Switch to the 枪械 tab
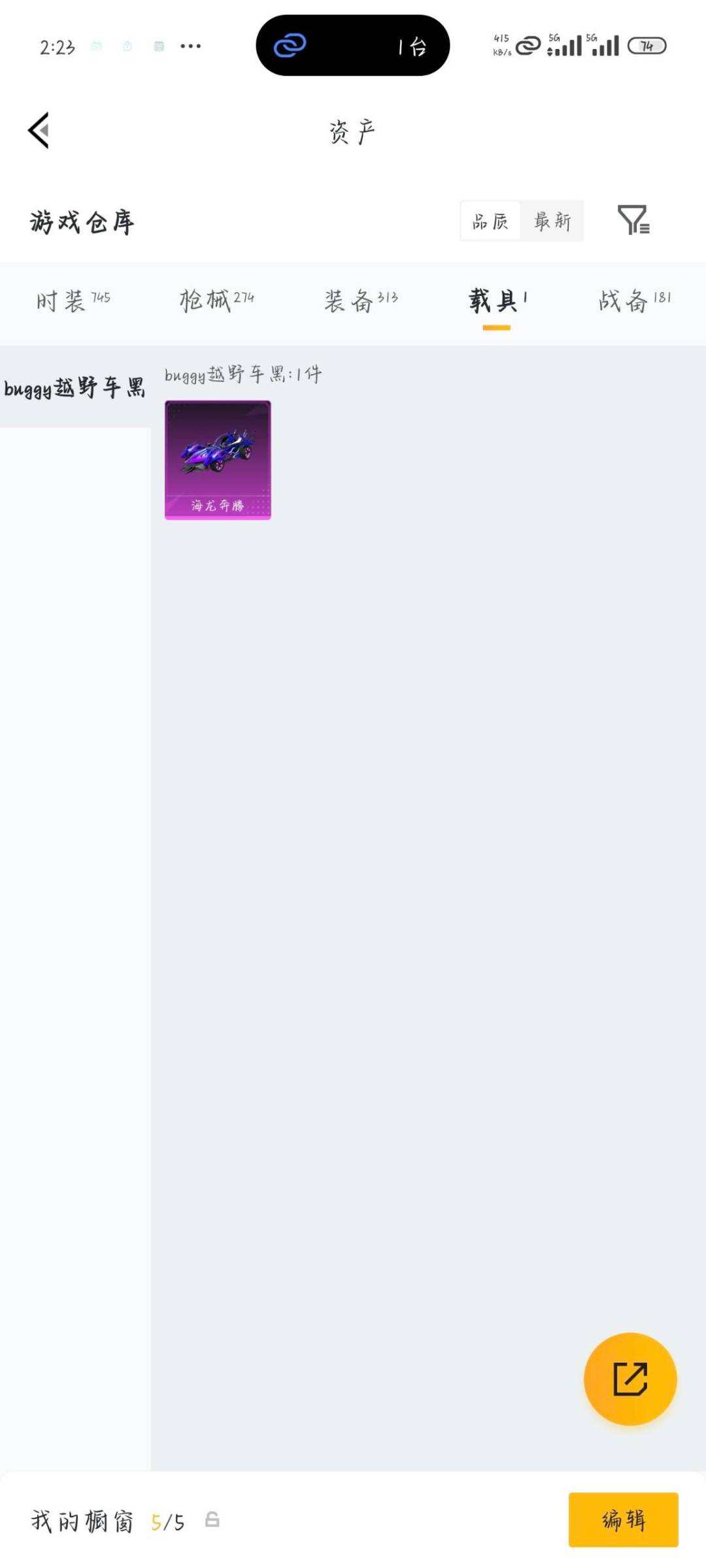Viewport: 706px width, 1568px height. click(x=216, y=301)
